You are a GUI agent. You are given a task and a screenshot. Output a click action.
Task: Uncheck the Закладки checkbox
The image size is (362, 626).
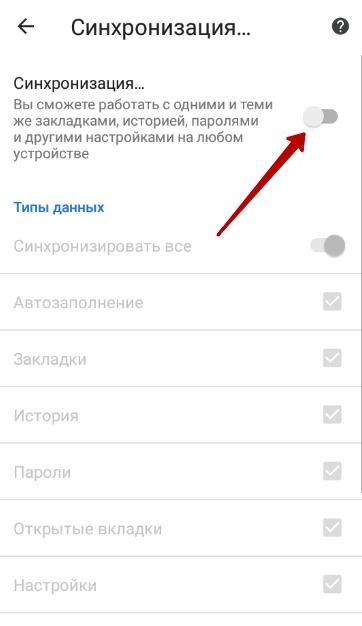tap(332, 358)
